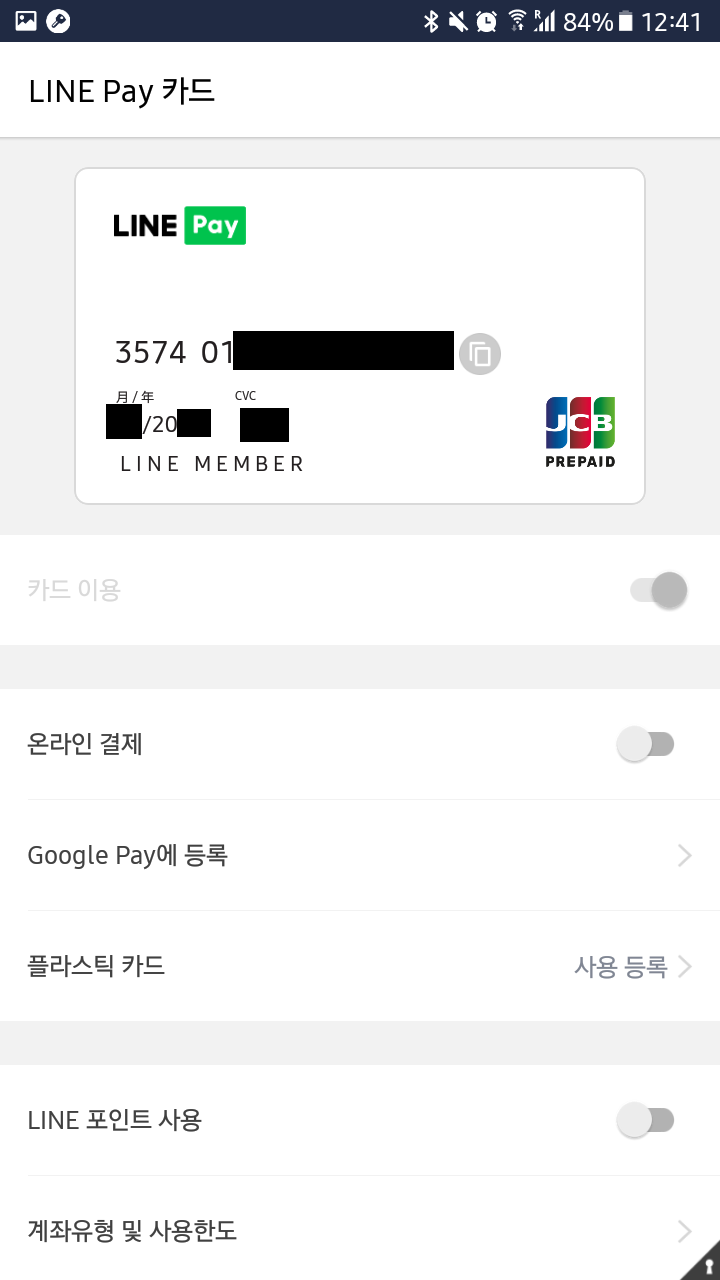This screenshot has width=720, height=1280.
Task: Toggle the 카드 이용 switch
Action: (x=659, y=590)
